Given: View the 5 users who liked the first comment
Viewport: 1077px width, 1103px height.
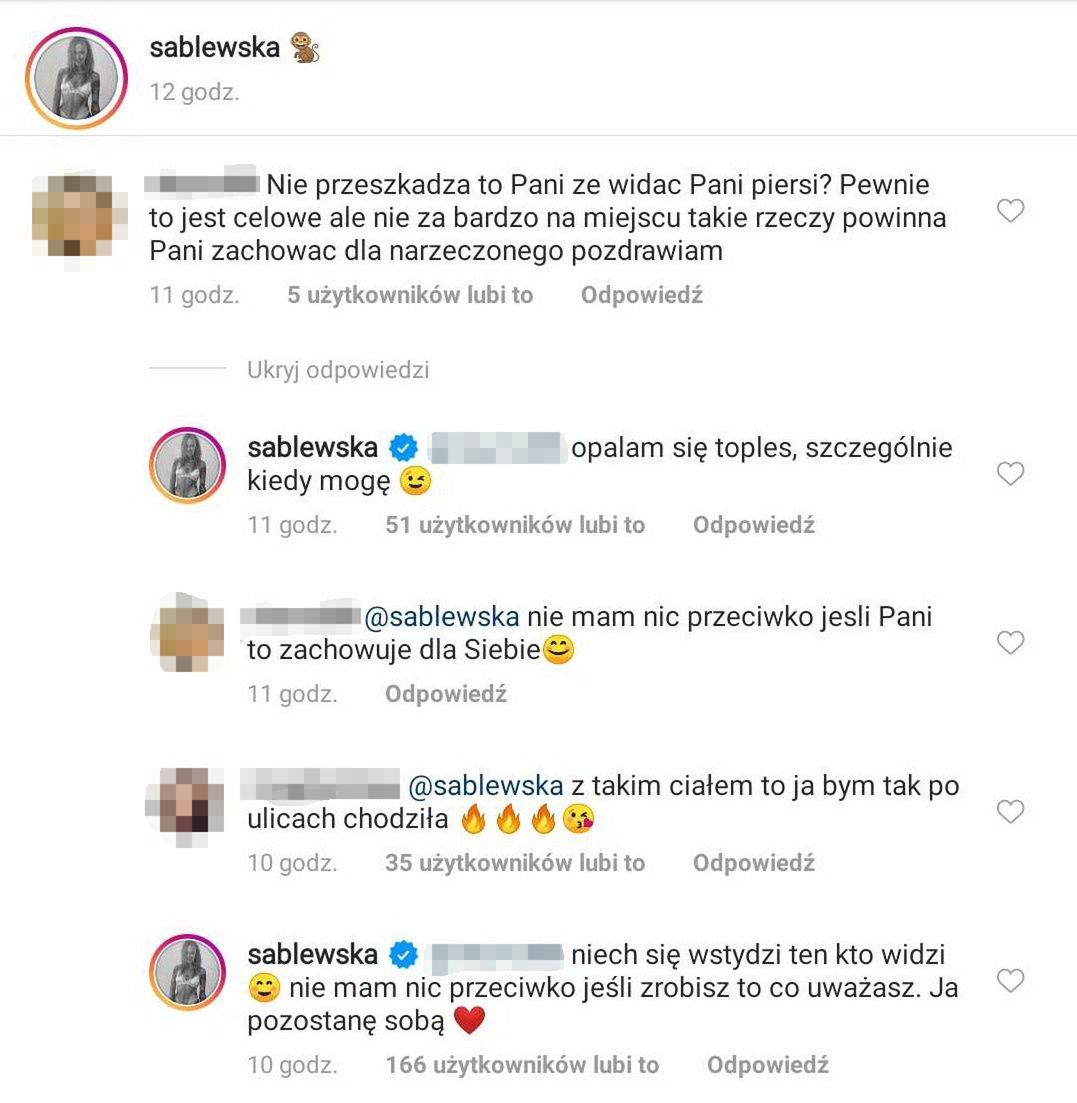Looking at the screenshot, I should click(x=410, y=295).
